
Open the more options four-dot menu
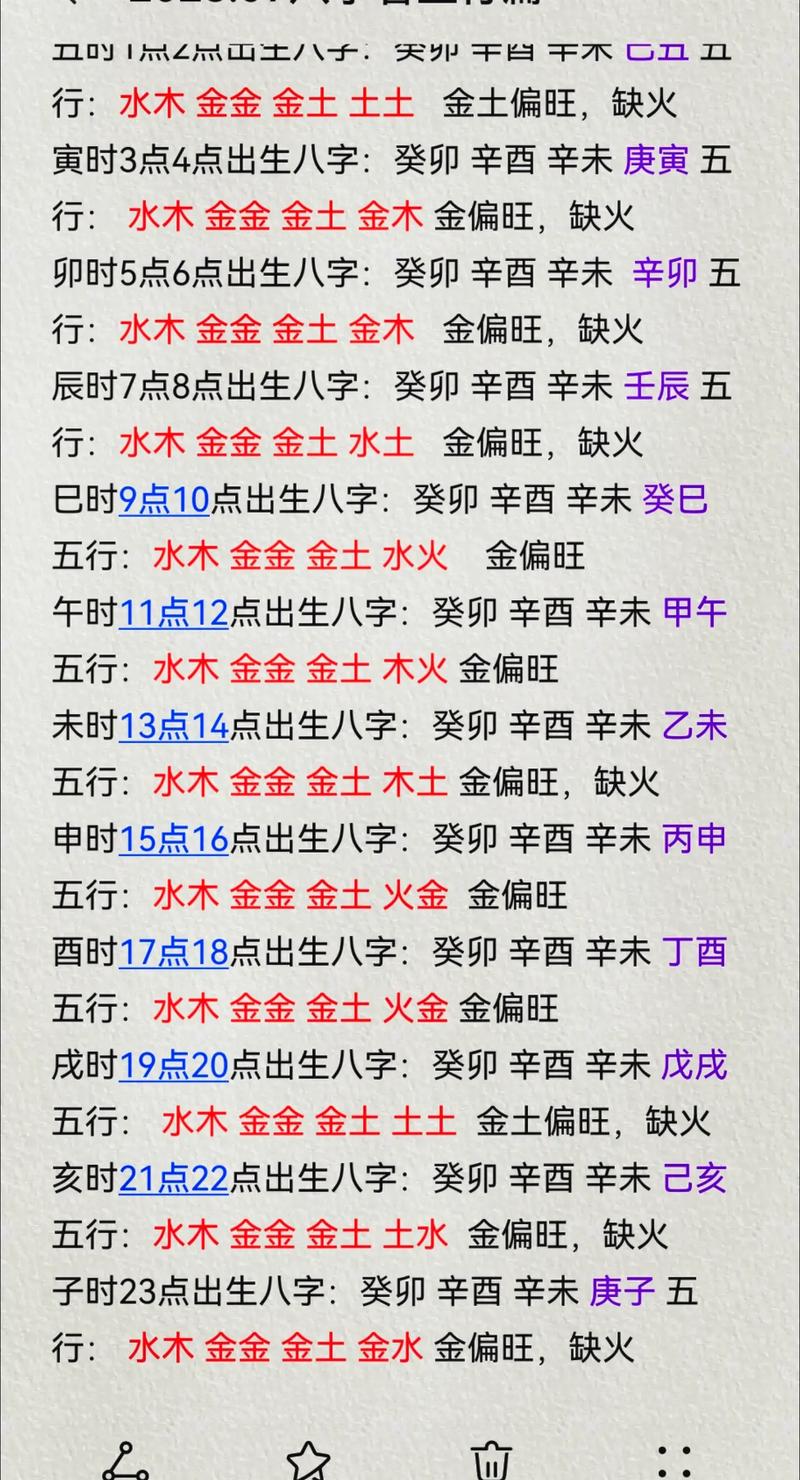click(x=675, y=1462)
